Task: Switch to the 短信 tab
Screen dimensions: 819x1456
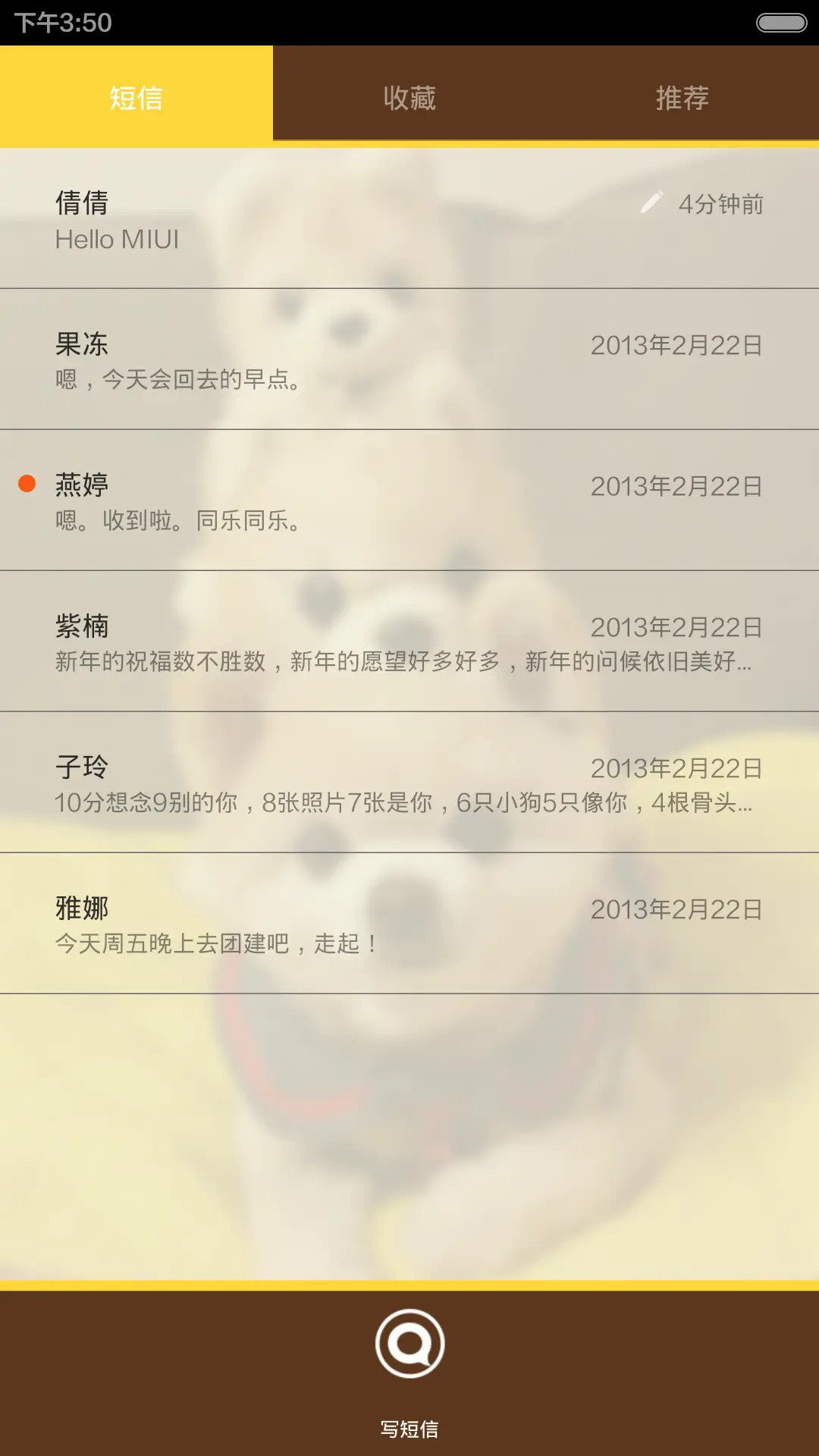Action: 135,96
